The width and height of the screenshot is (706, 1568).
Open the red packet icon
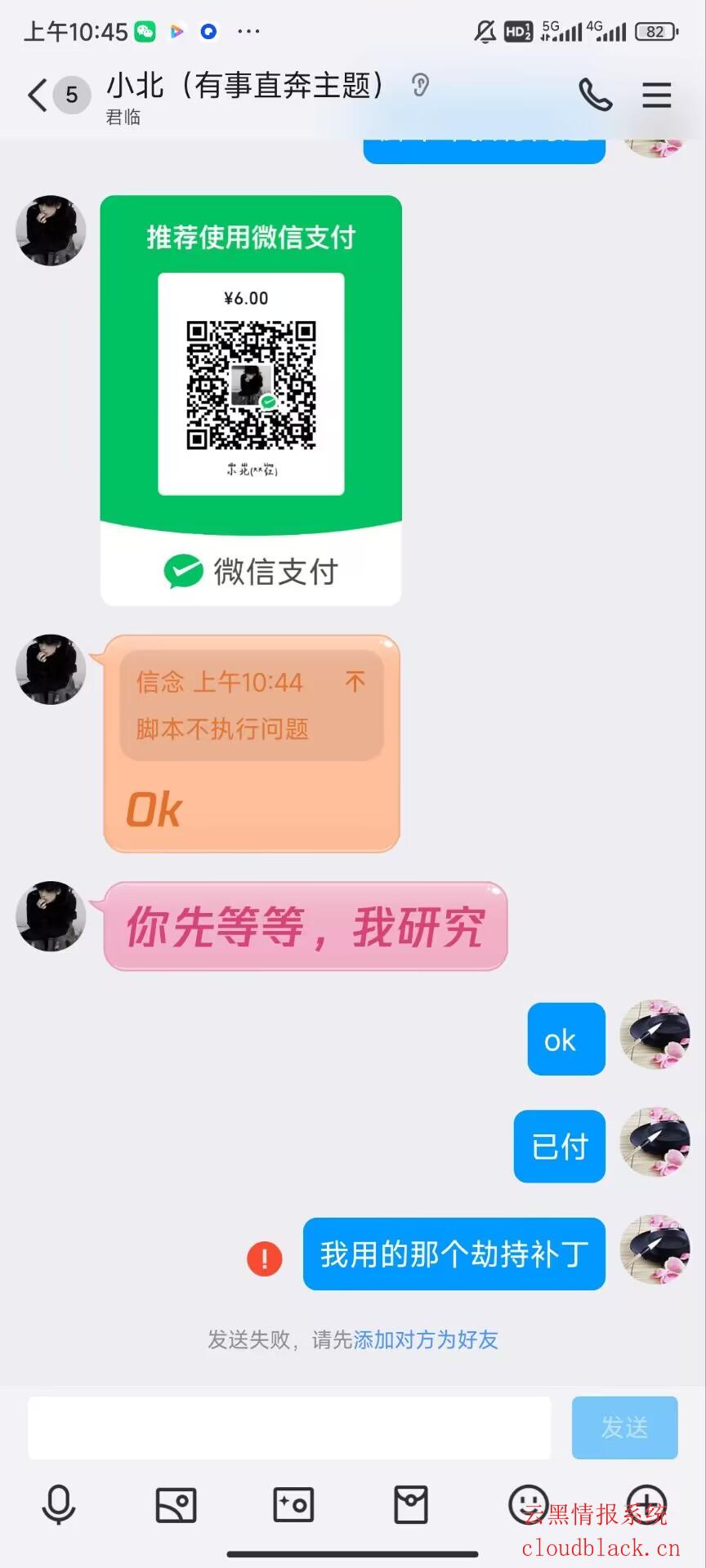point(411,1504)
